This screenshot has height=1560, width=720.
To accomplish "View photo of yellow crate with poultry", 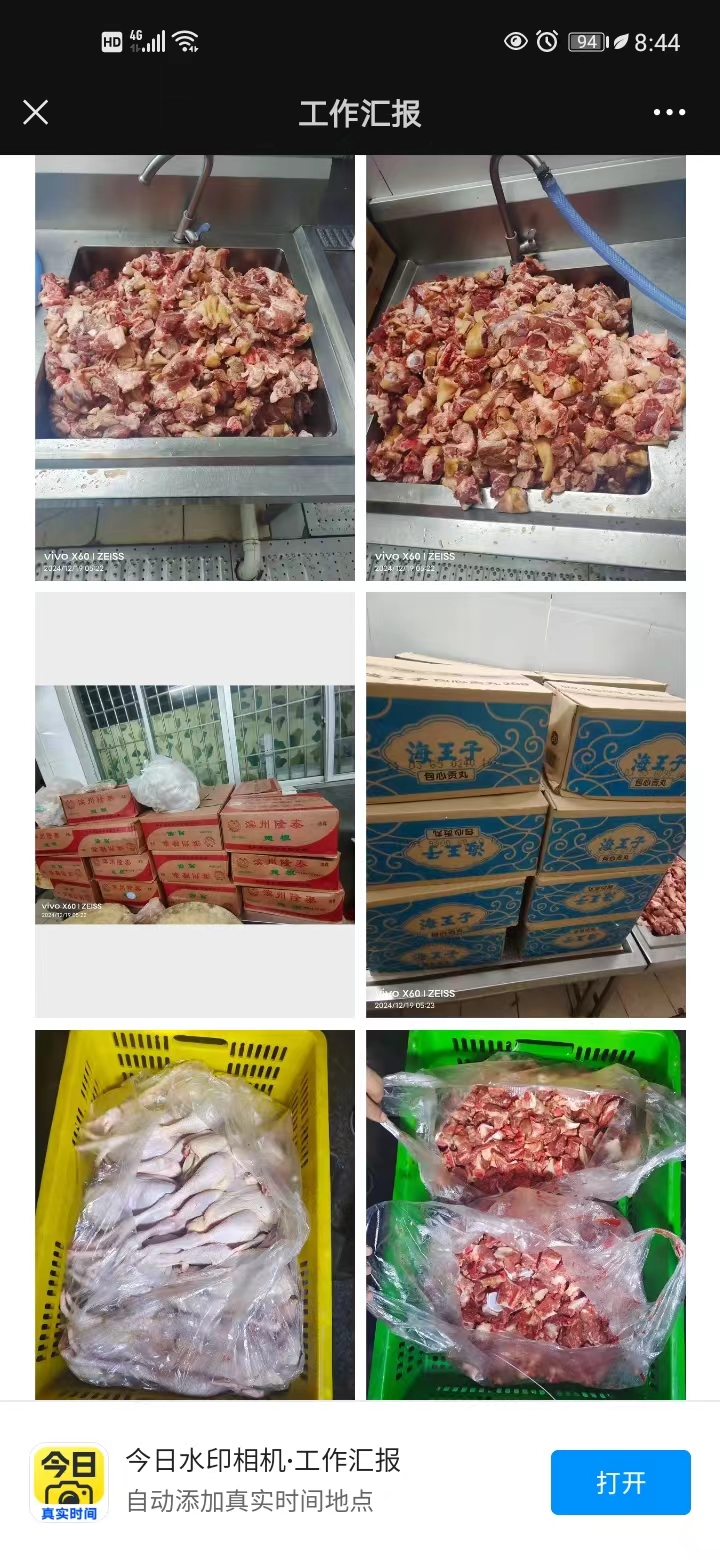I will point(195,1214).
